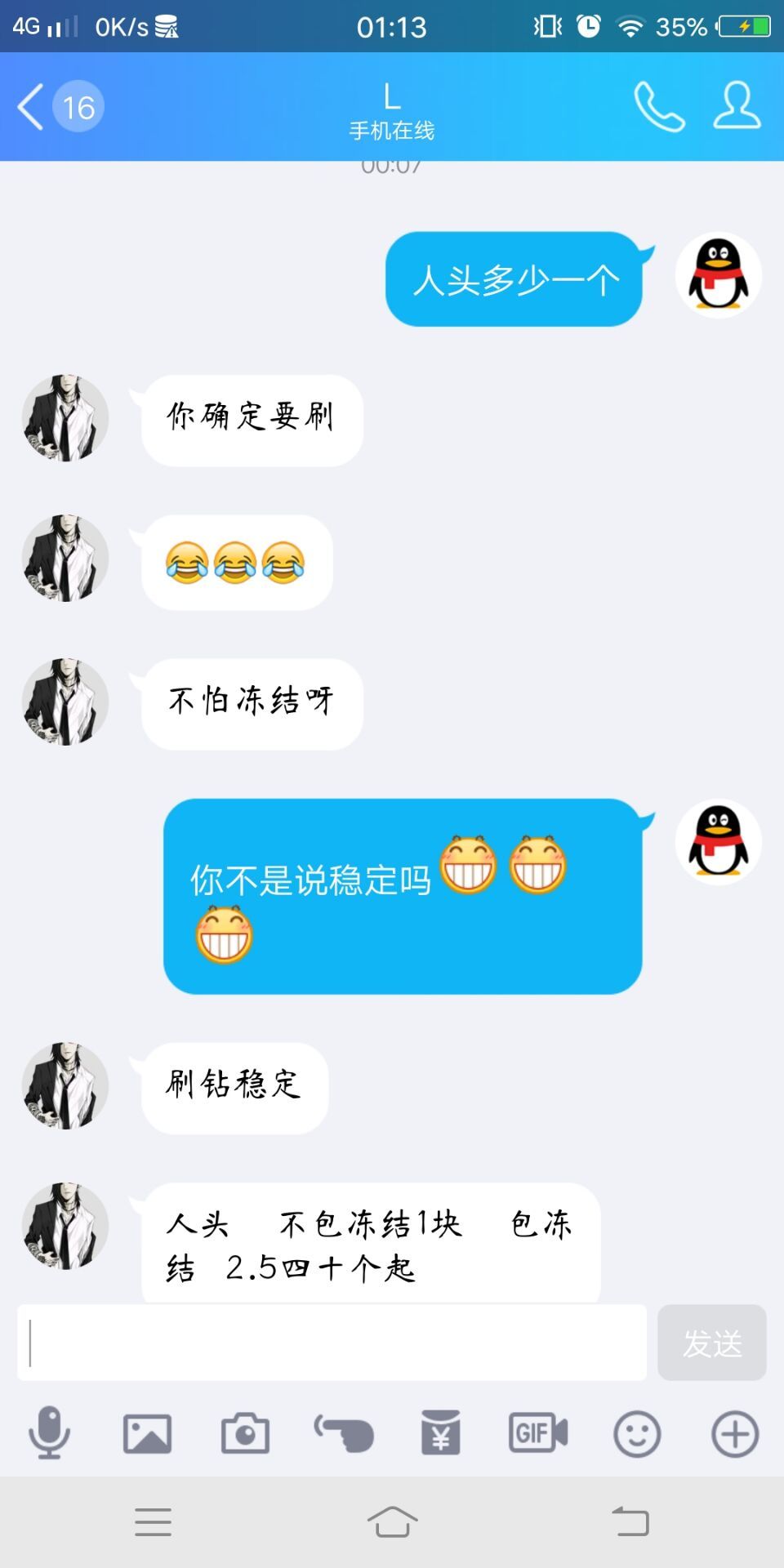Image resolution: width=784 pixels, height=1568 pixels.
Task: Tap the plus icon for more attachments
Action: [733, 1434]
